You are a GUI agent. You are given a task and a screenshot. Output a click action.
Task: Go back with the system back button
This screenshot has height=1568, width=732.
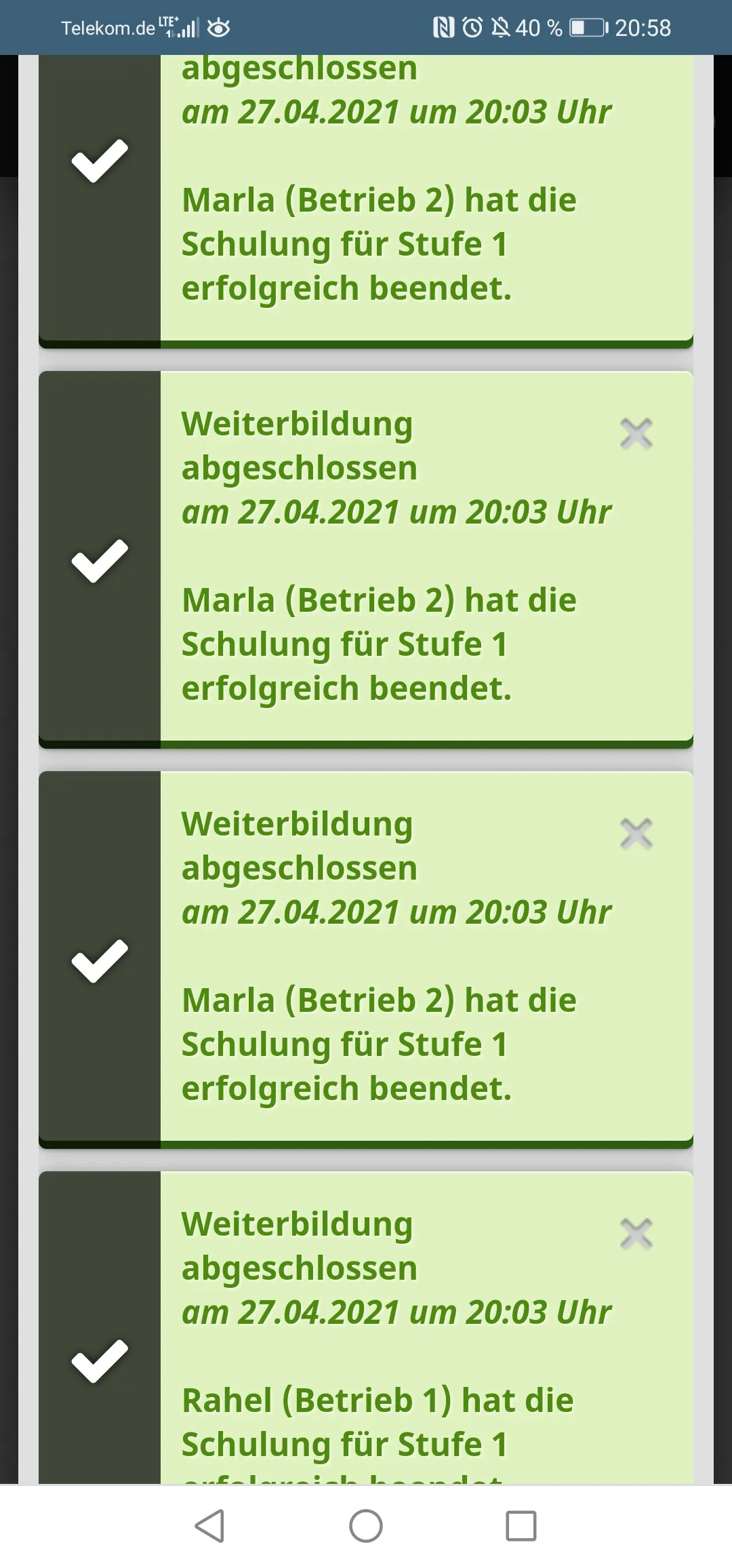(x=209, y=1526)
